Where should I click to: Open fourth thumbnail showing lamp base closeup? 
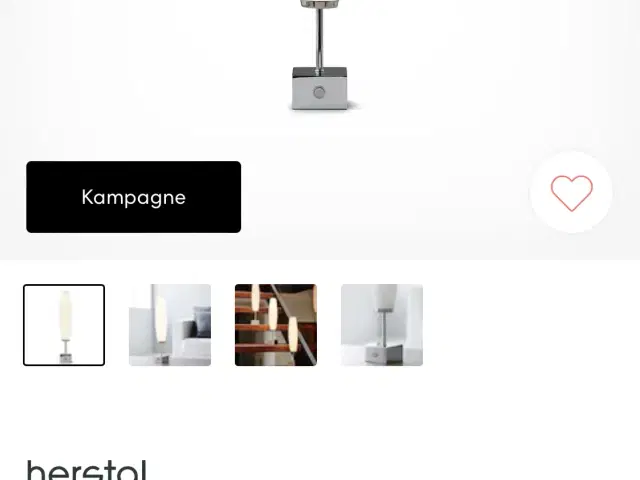(x=382, y=325)
